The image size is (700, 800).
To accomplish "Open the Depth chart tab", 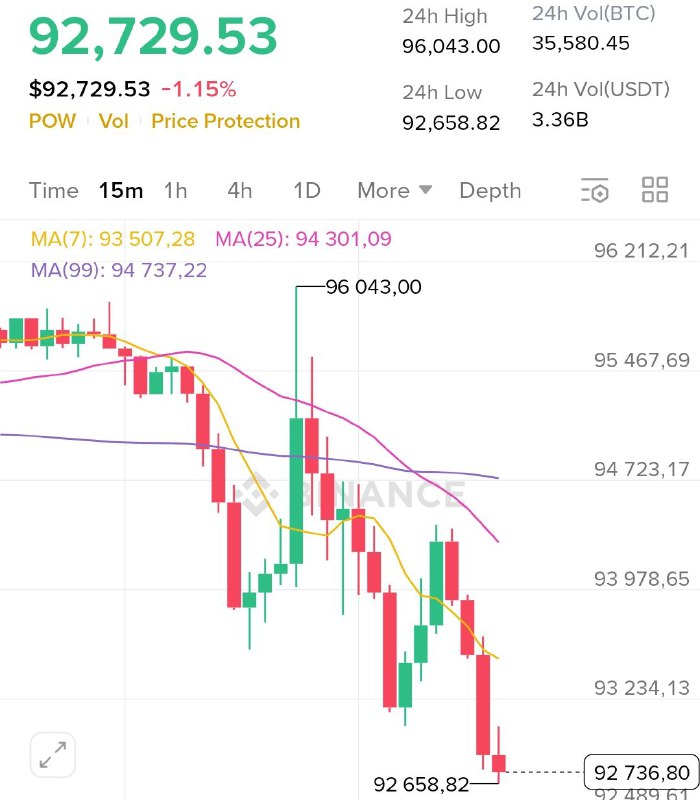I will click(490, 190).
